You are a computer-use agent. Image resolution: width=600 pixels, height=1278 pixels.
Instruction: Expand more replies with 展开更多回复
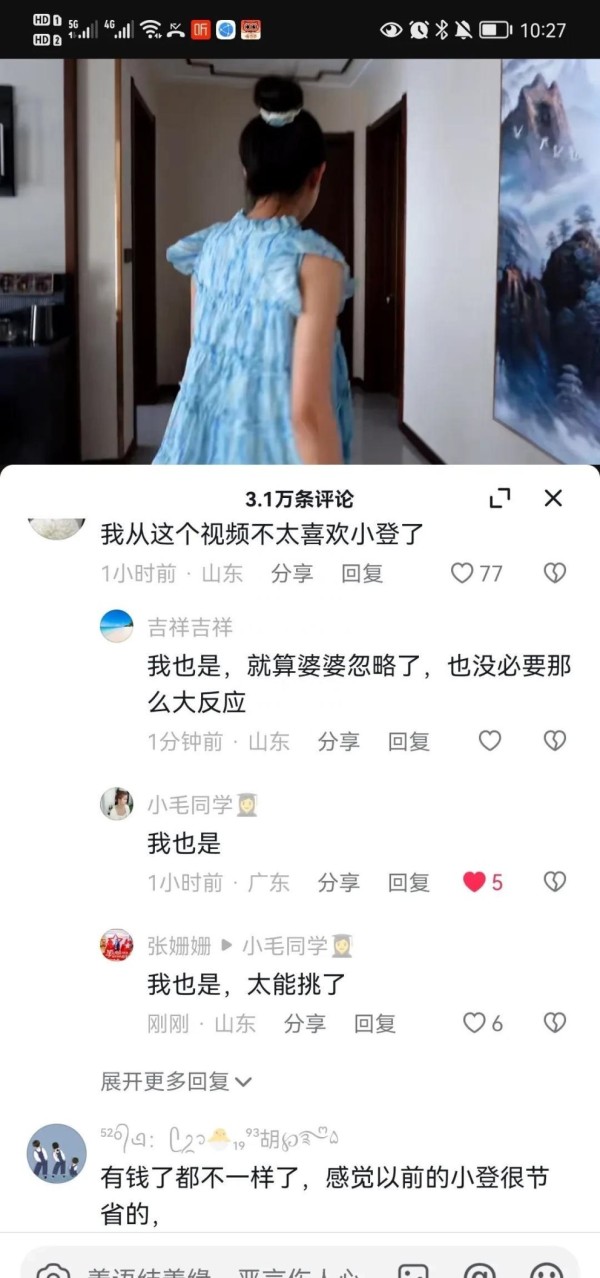[x=176, y=1081]
